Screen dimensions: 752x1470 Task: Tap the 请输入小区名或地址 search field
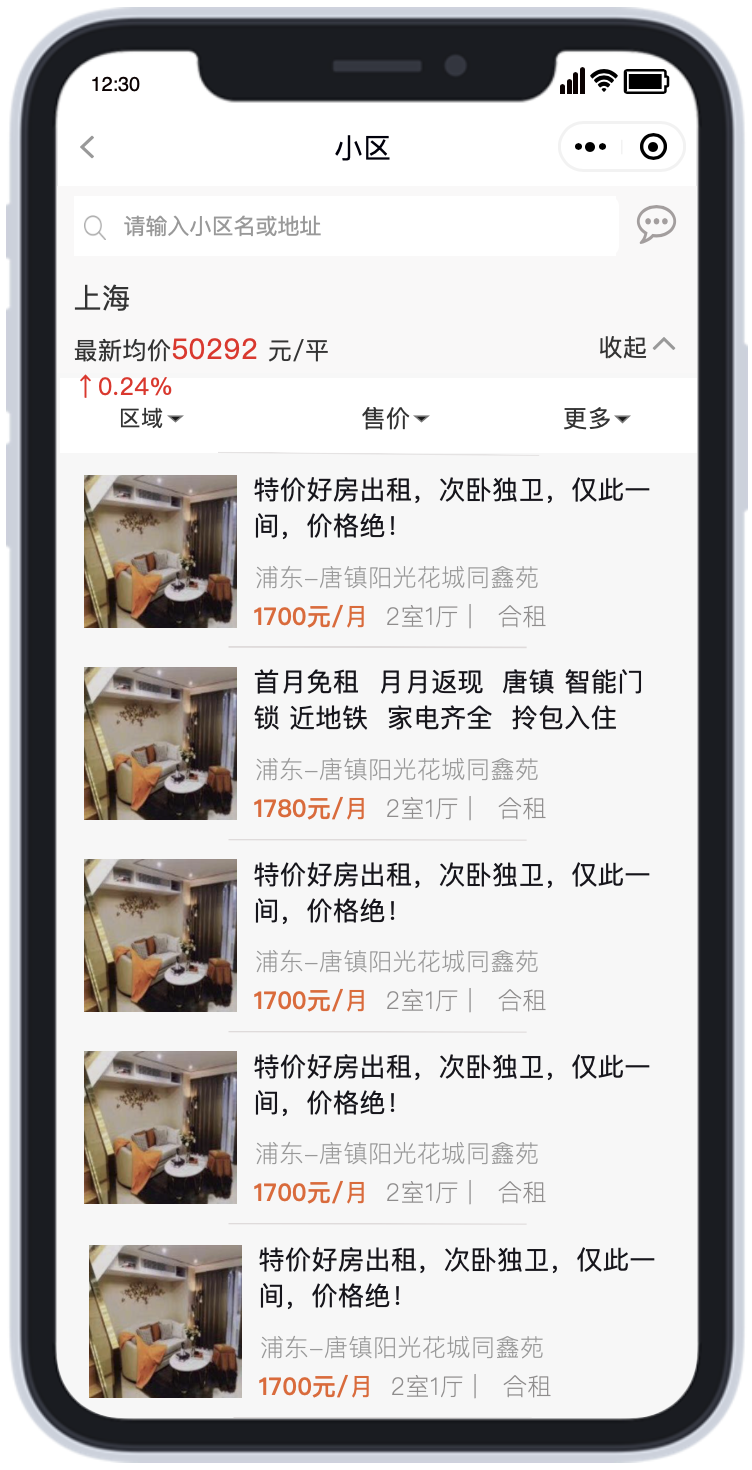click(346, 227)
